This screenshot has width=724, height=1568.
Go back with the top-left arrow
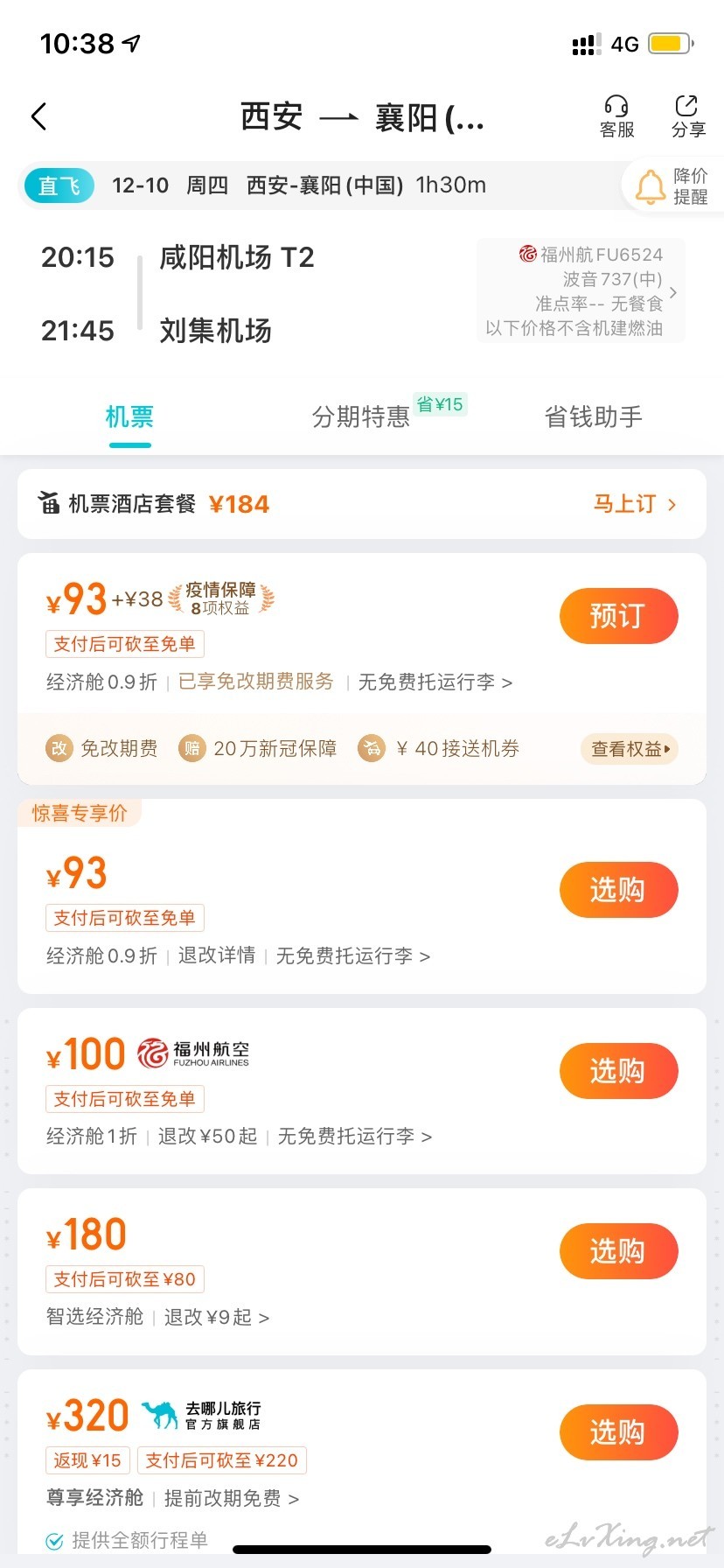39,116
